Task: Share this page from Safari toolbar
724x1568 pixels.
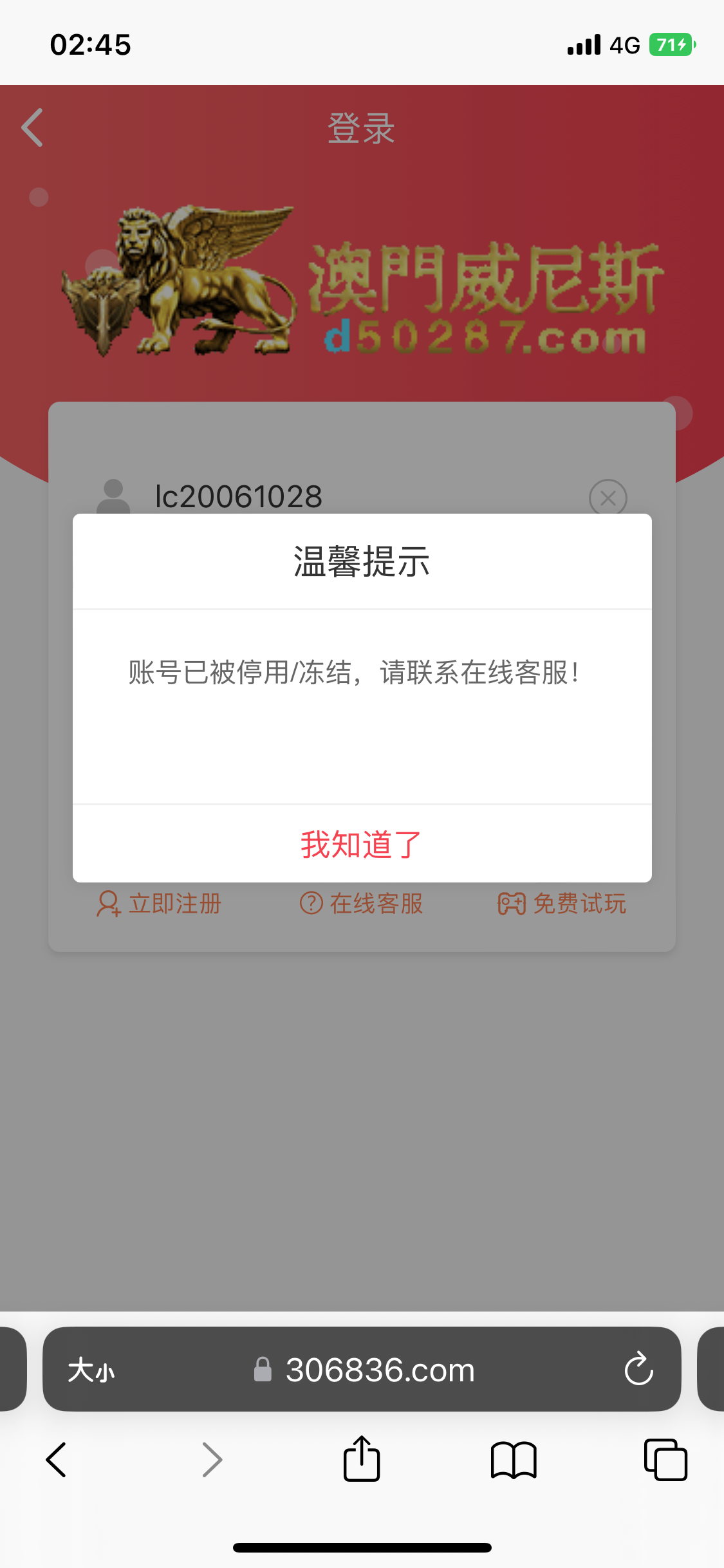Action: pos(362,1459)
